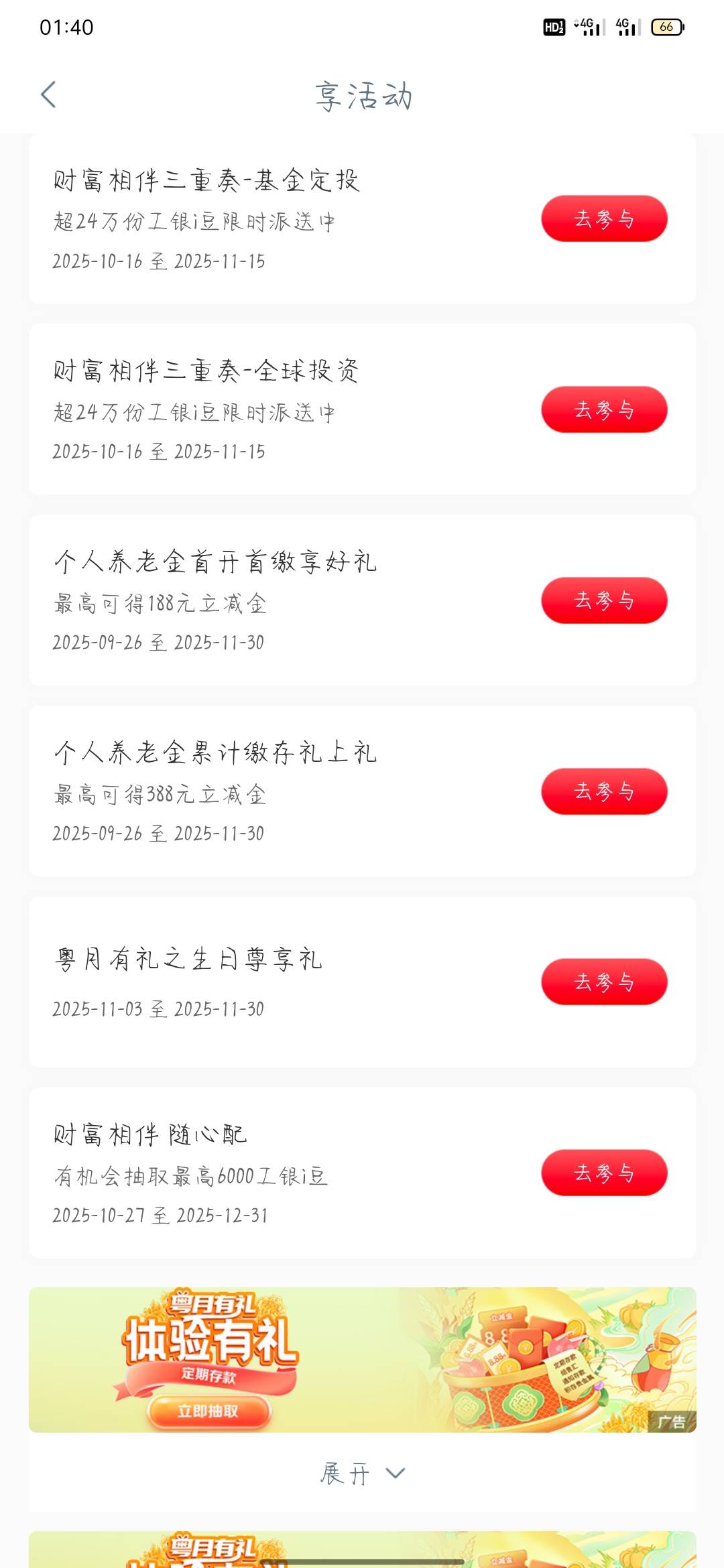Tap 去参与 for 财富相伴随心配
This screenshot has width=724, height=1568.
pyautogui.click(x=604, y=1173)
